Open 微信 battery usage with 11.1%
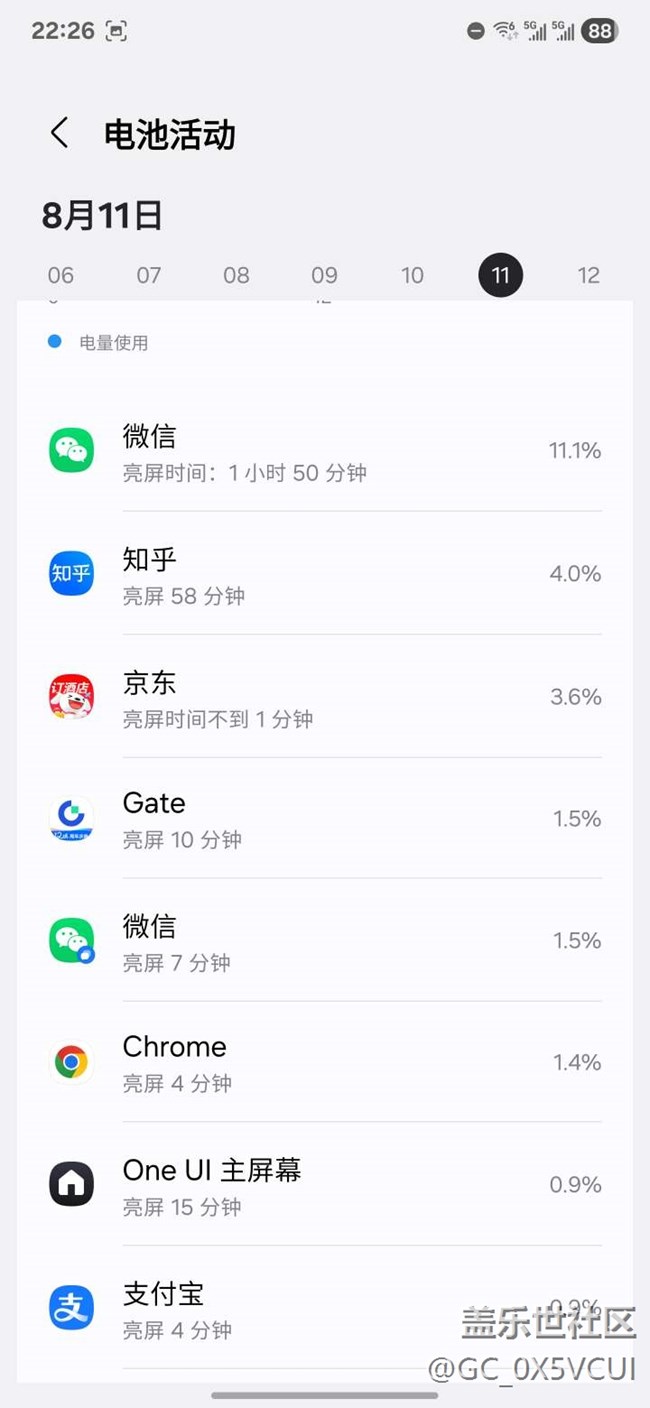The width and height of the screenshot is (650, 1408). 325,451
